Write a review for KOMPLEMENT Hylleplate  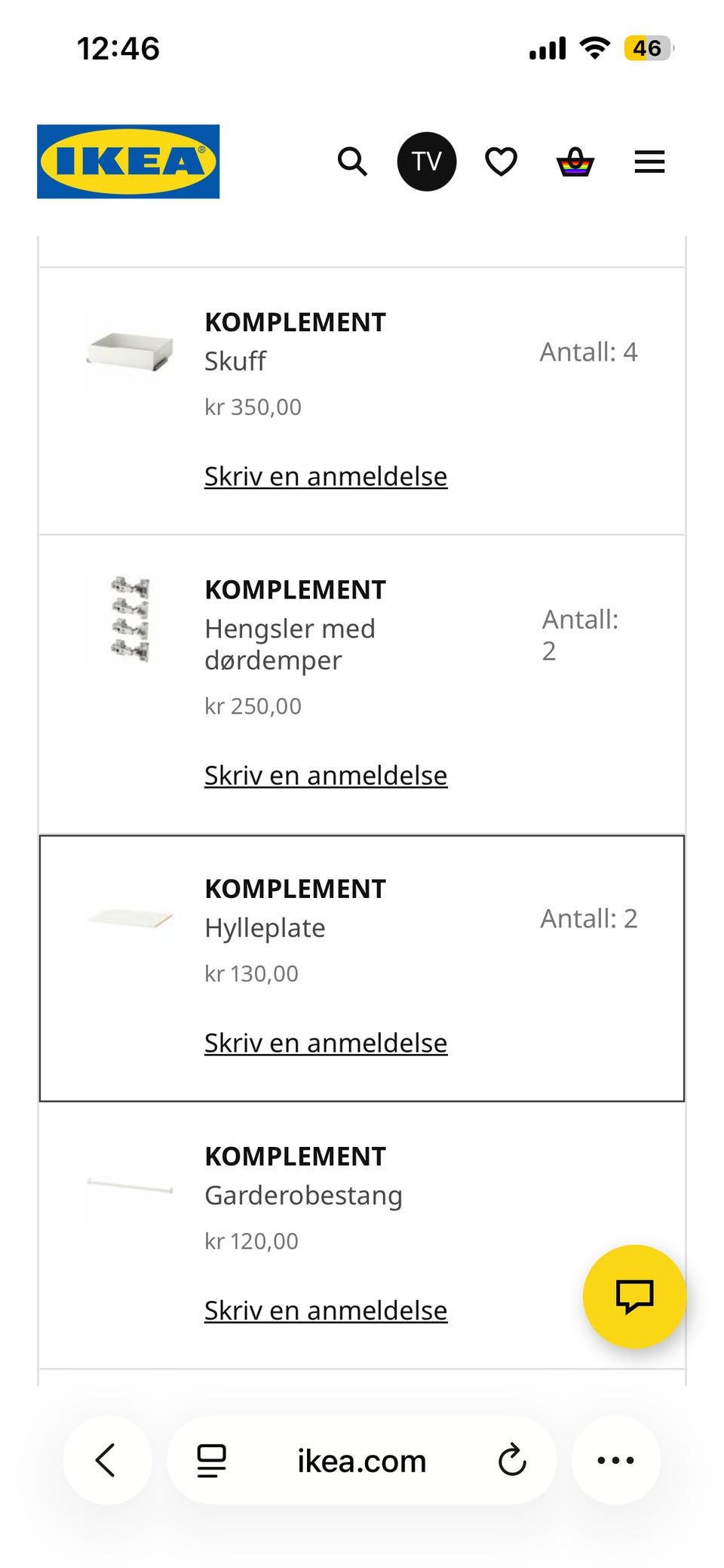325,1042
